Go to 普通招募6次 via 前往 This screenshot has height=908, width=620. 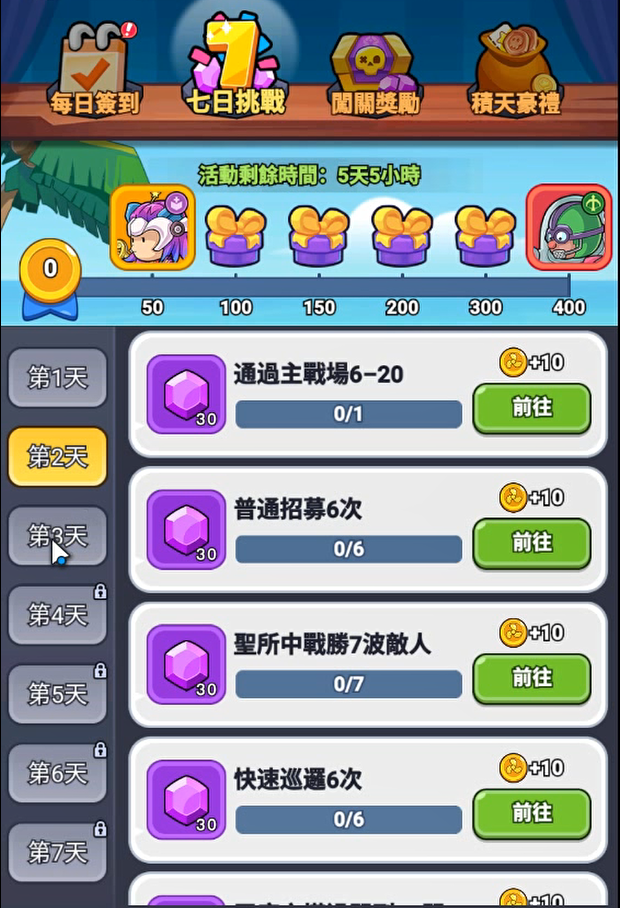pos(531,543)
